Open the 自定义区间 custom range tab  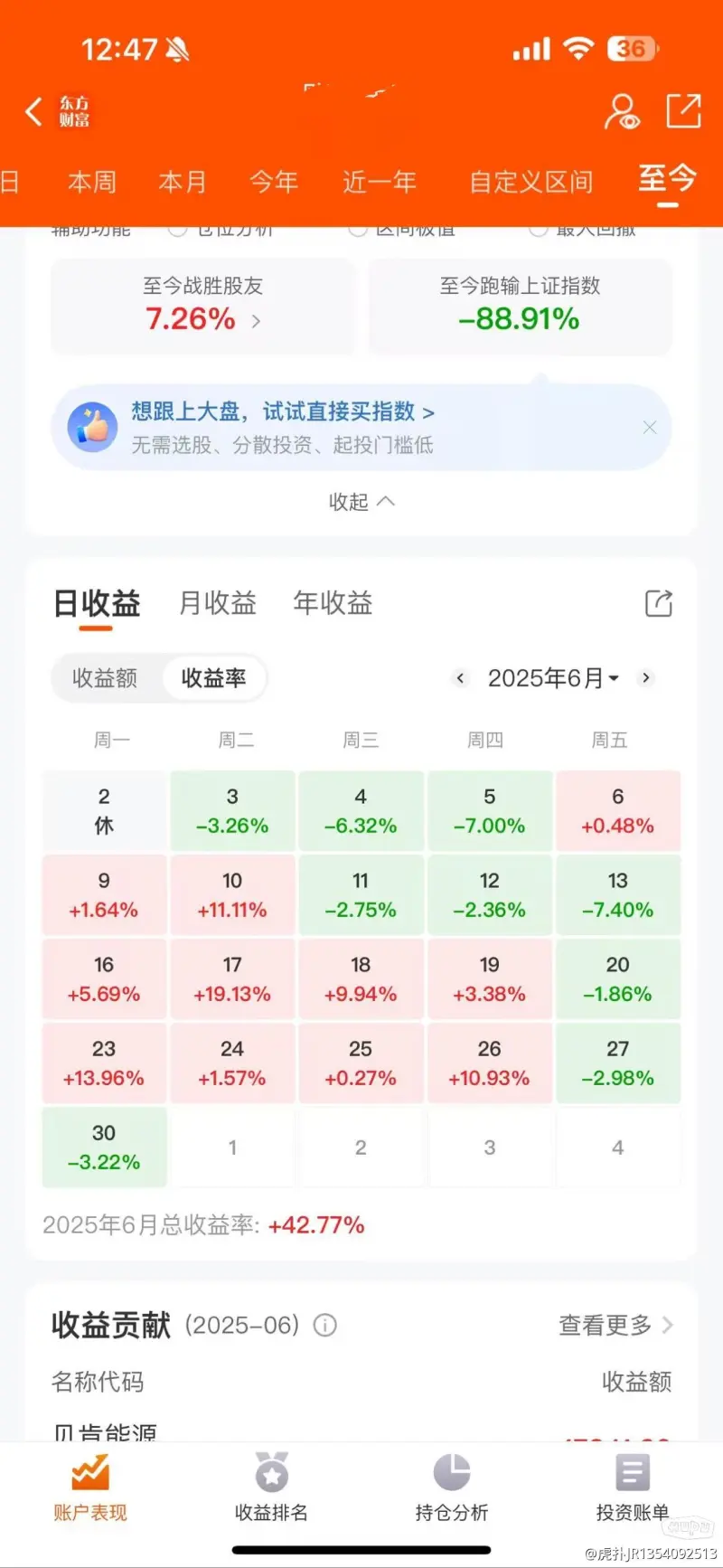(531, 182)
